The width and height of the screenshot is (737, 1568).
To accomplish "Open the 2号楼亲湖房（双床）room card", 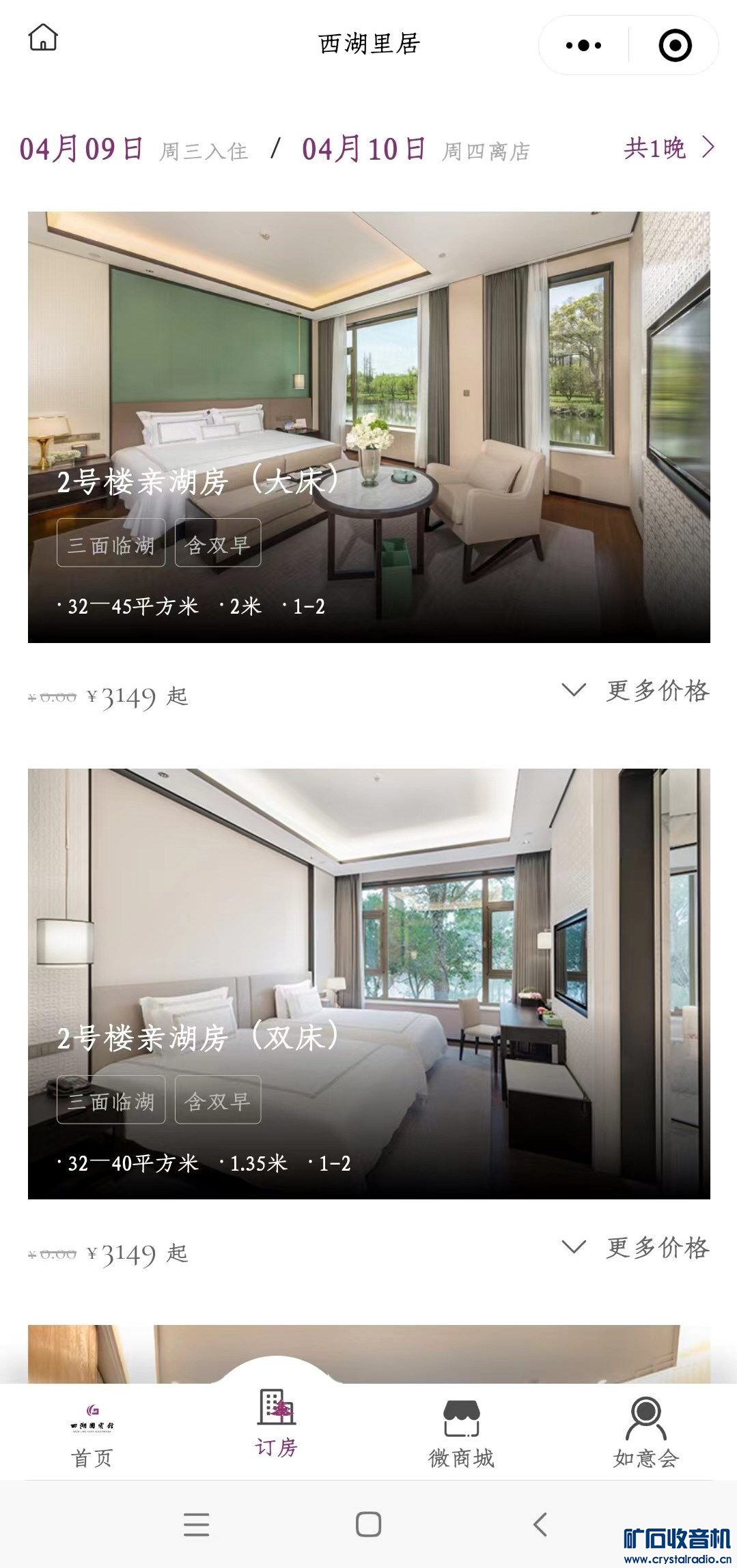I will click(x=369, y=983).
